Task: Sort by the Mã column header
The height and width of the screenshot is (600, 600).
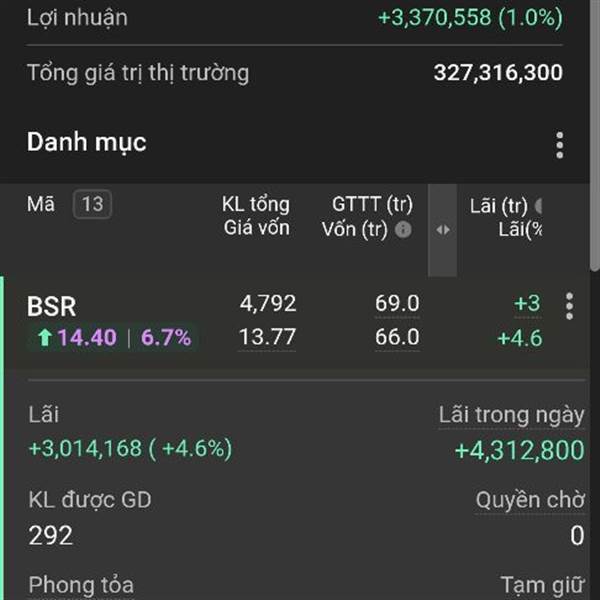Action: [x=41, y=204]
